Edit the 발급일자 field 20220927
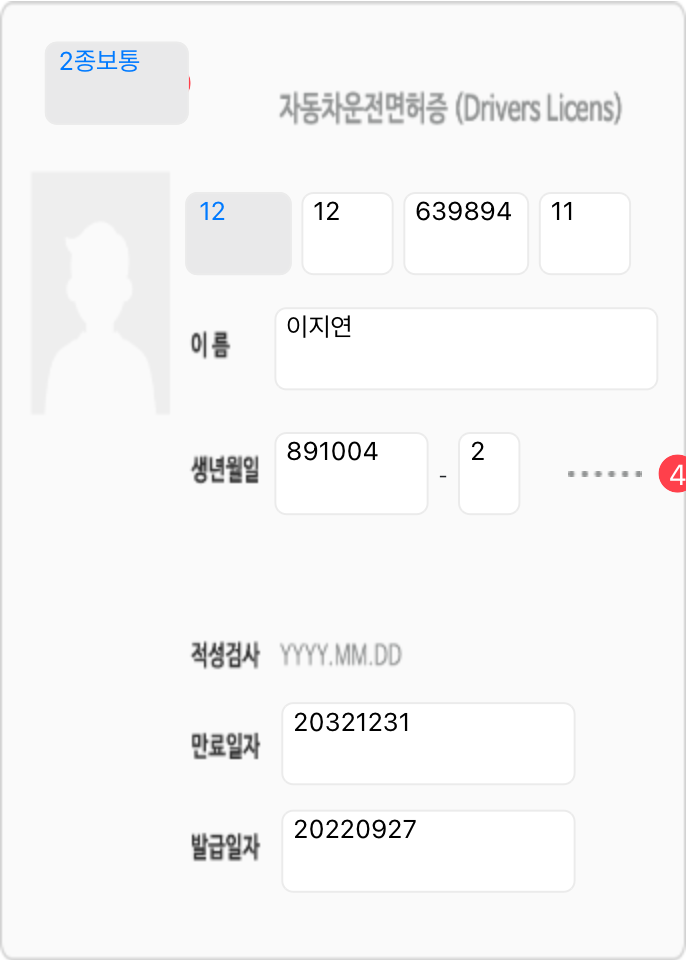 click(428, 850)
